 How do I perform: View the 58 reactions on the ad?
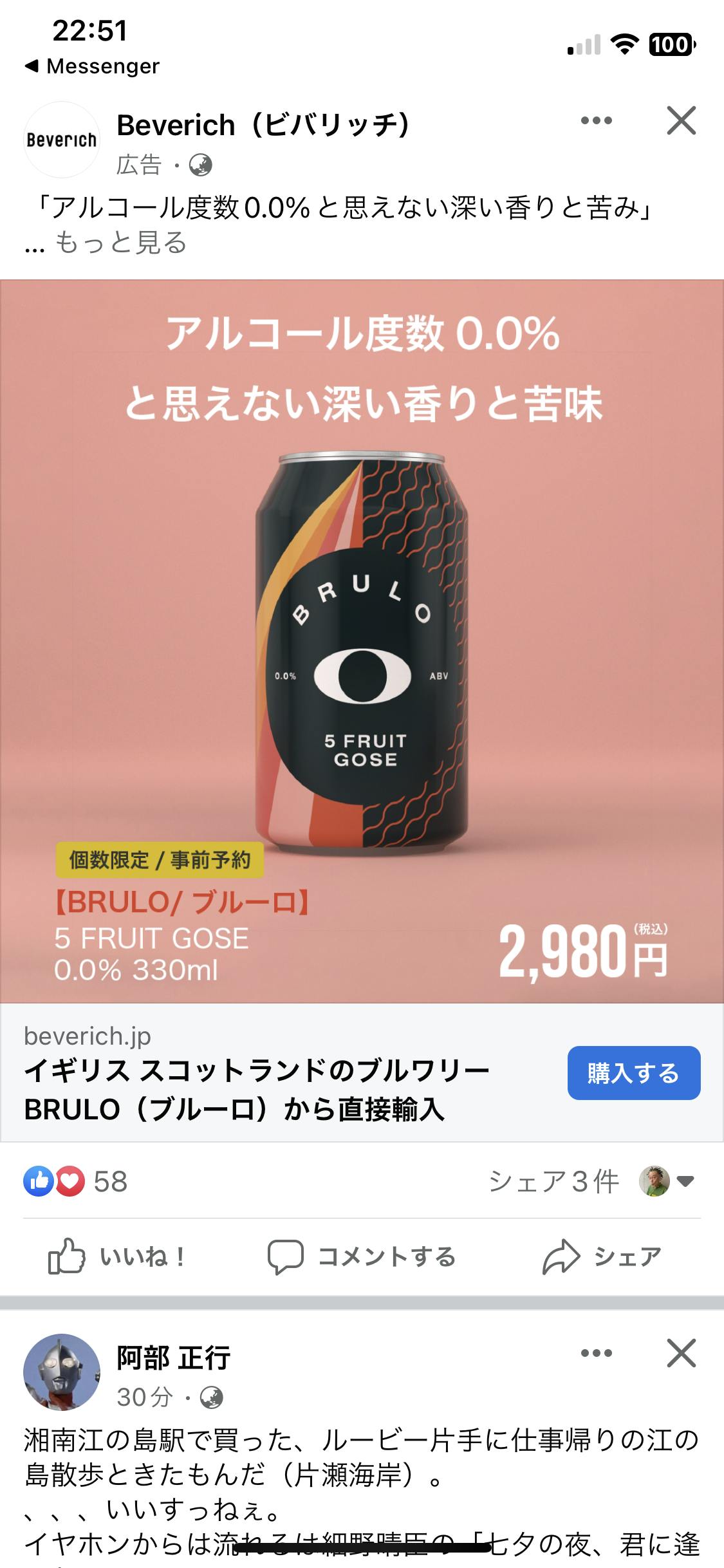tap(76, 1181)
